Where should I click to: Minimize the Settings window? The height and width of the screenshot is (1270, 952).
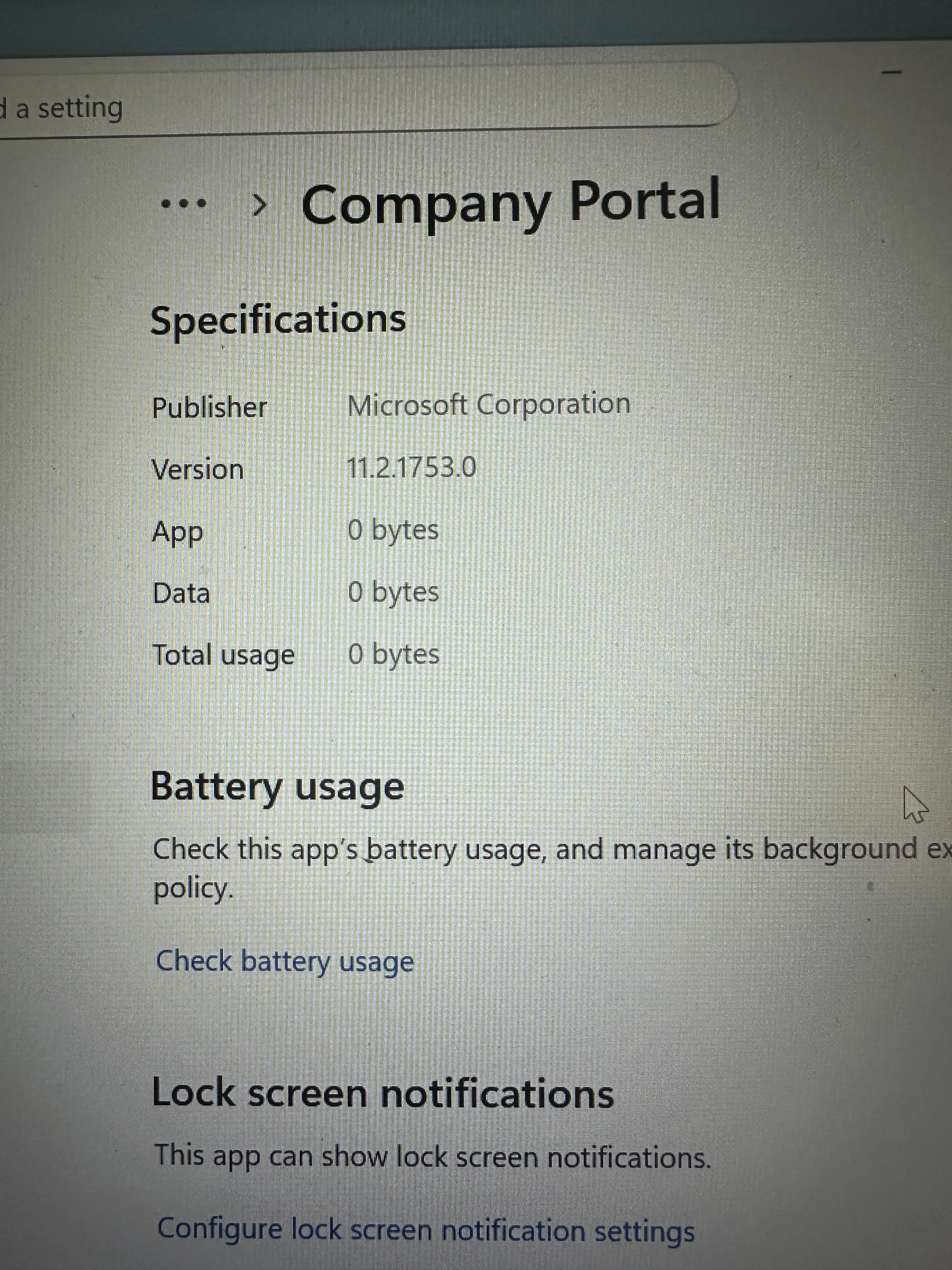892,72
